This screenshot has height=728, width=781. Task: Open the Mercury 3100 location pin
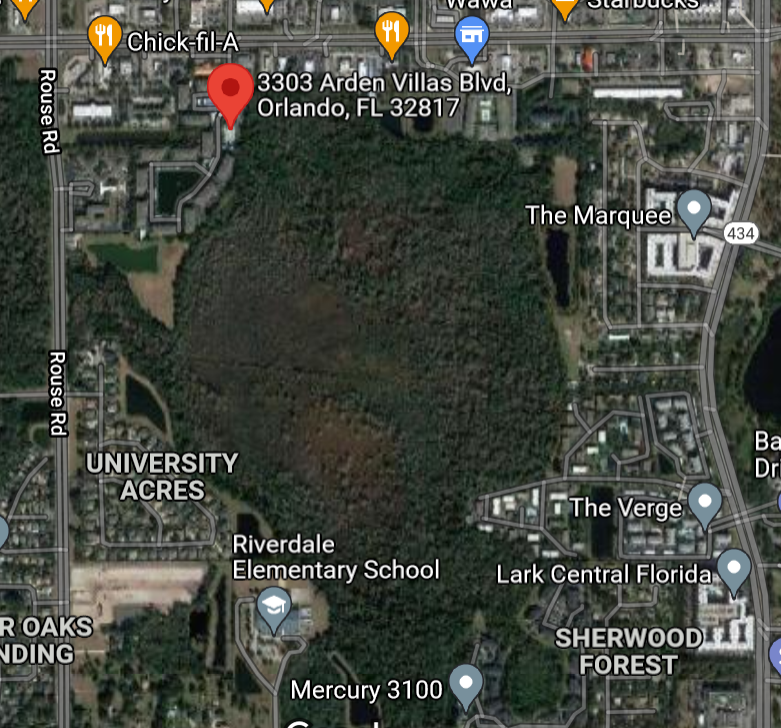pos(466,685)
